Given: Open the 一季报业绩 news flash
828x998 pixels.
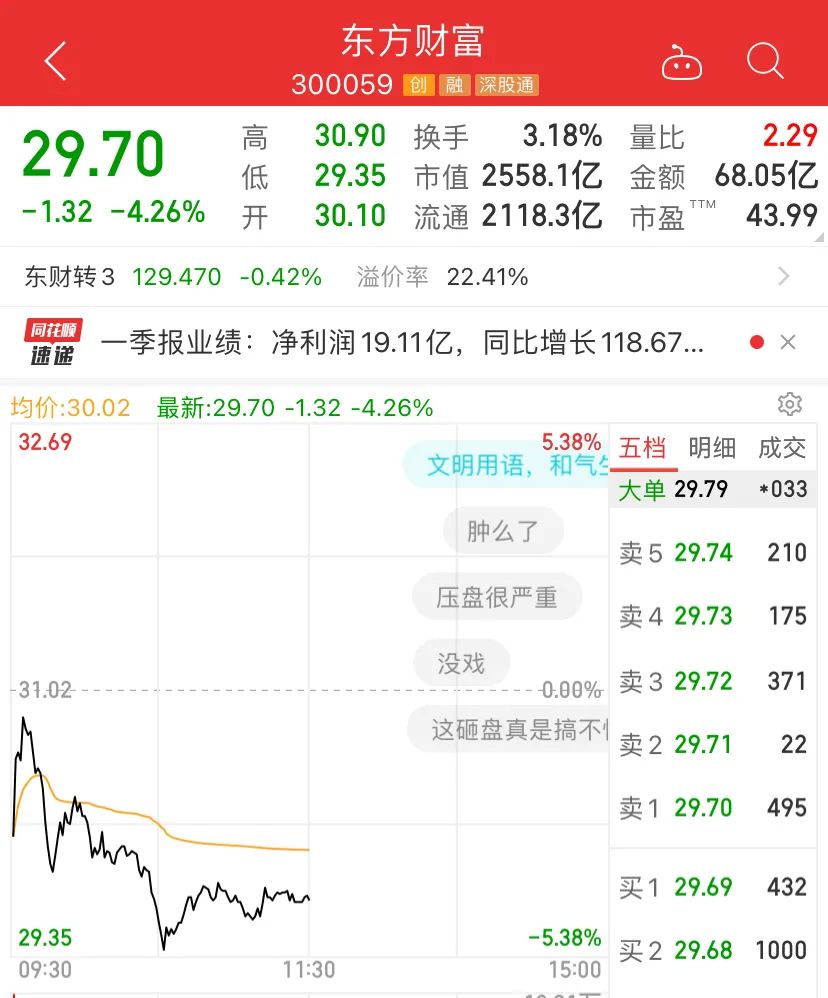Looking at the screenshot, I should click(402, 343).
